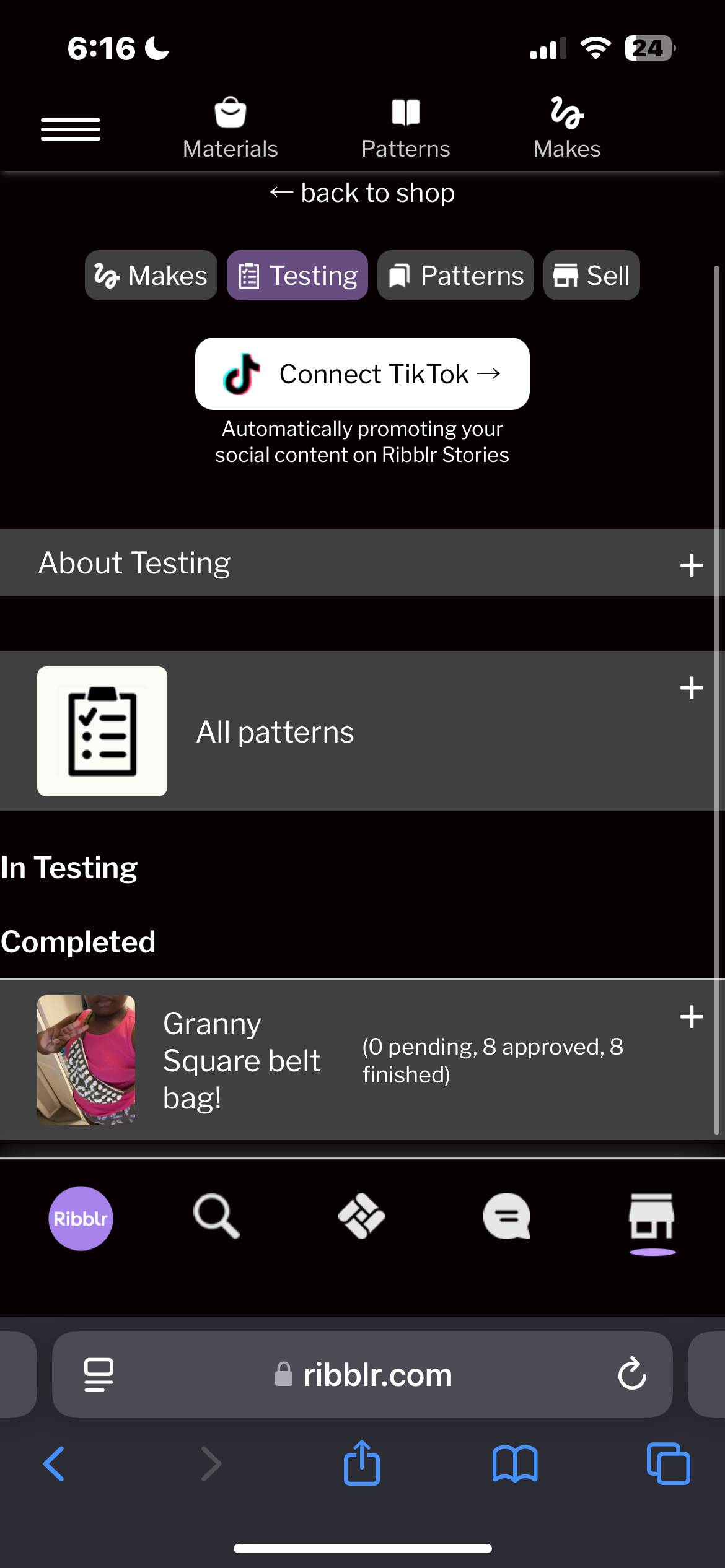Image resolution: width=725 pixels, height=1568 pixels.
Task: Open the shop tab in the bottom bar
Action: tap(652, 1217)
